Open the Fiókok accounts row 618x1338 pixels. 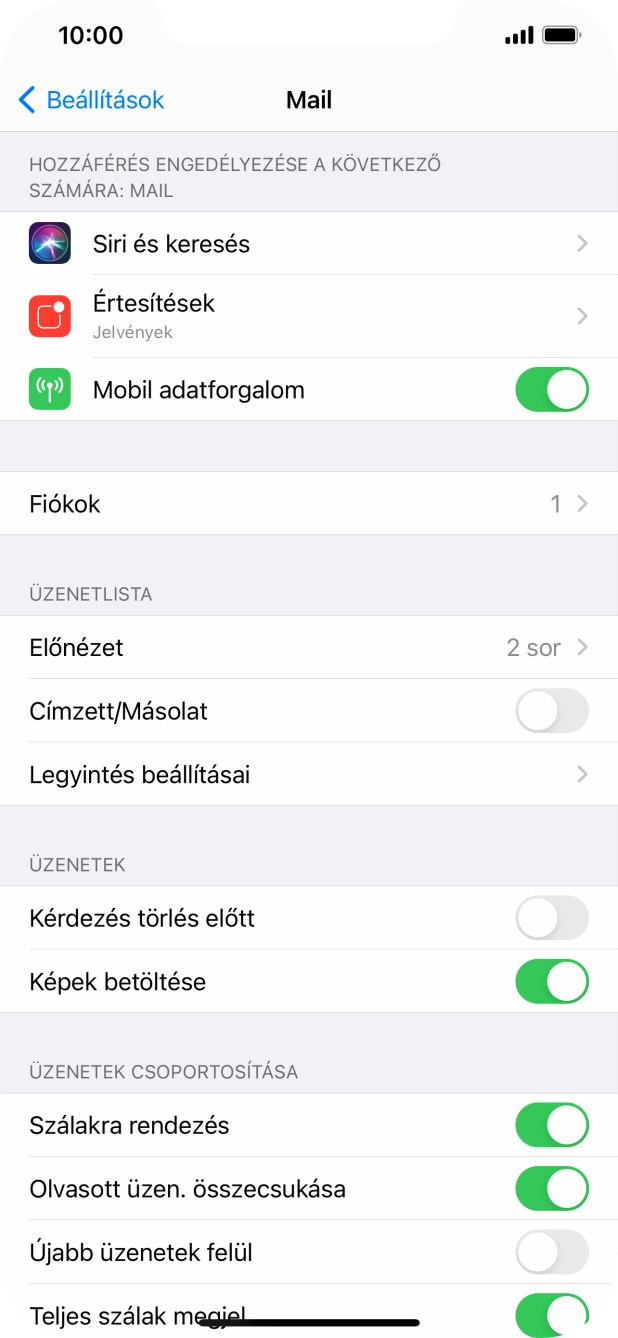pos(308,504)
